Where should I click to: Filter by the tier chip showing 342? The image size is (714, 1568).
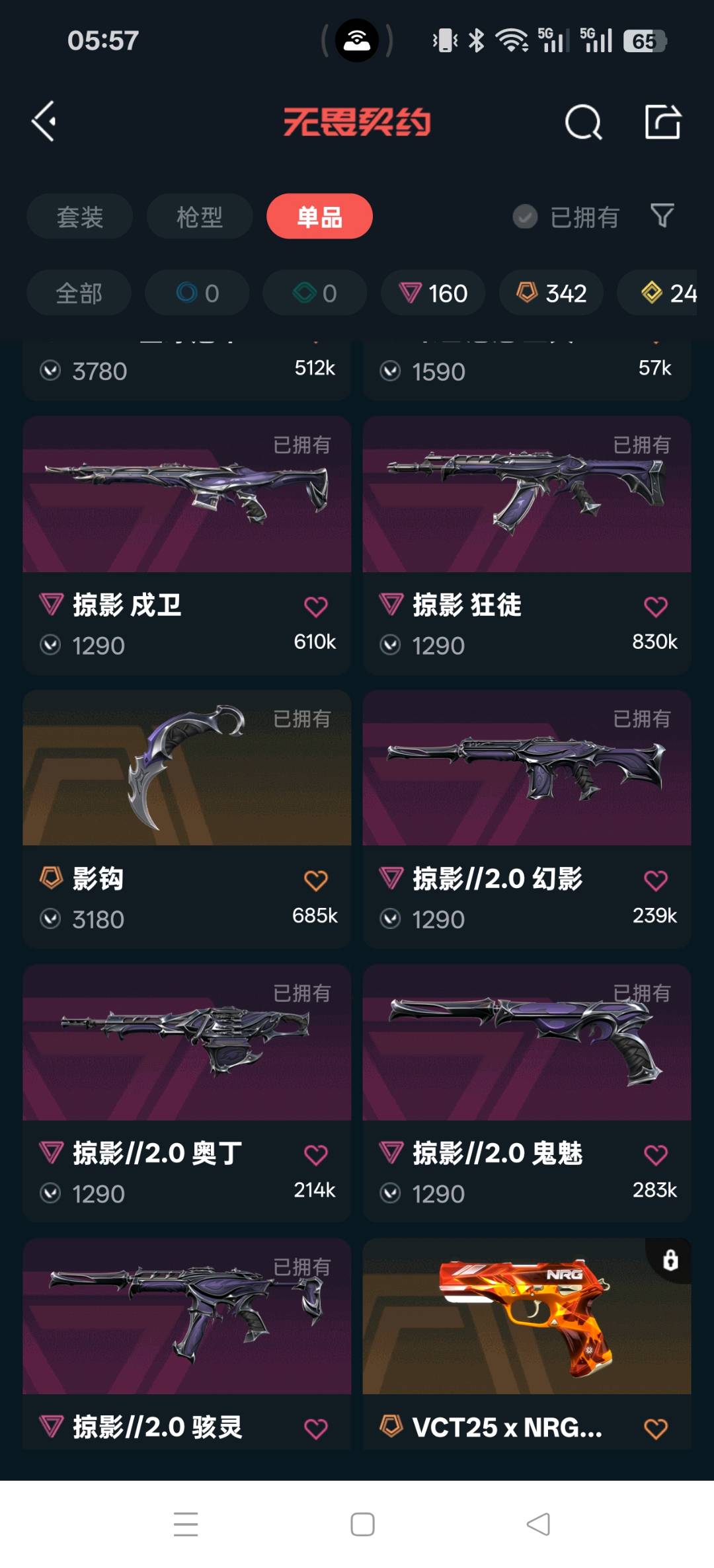click(551, 293)
